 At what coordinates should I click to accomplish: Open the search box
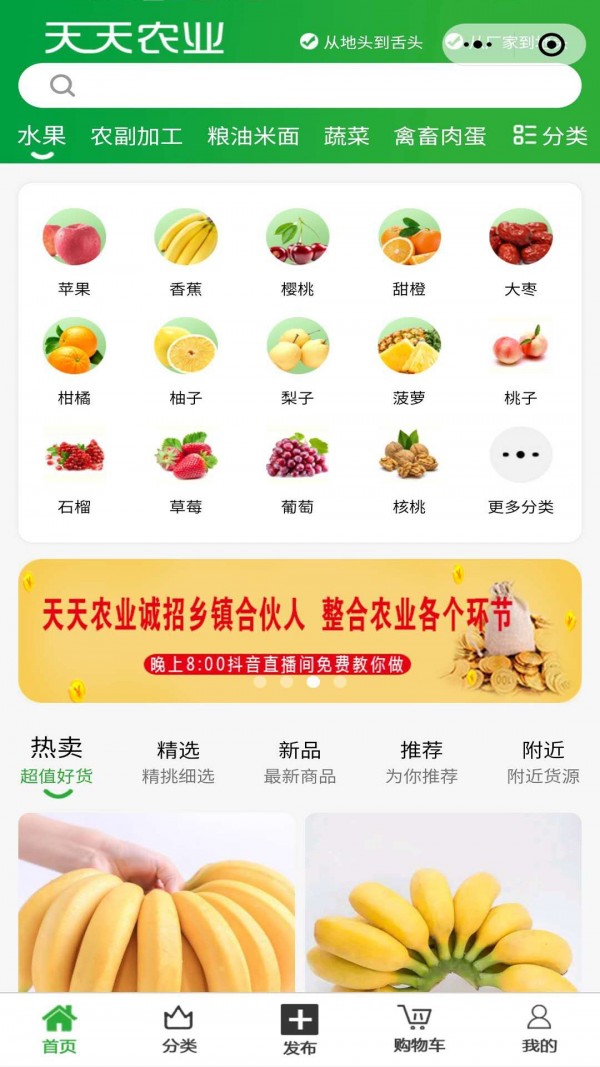tap(300, 86)
